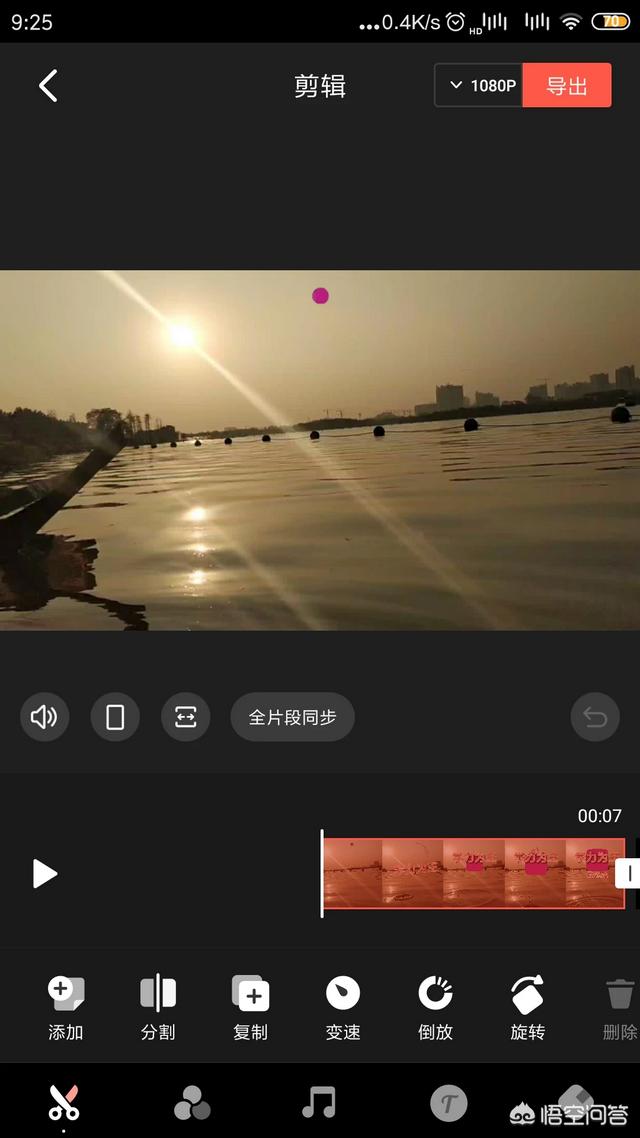Enable 全片段同步 for all clips
The width and height of the screenshot is (640, 1138).
(x=292, y=717)
